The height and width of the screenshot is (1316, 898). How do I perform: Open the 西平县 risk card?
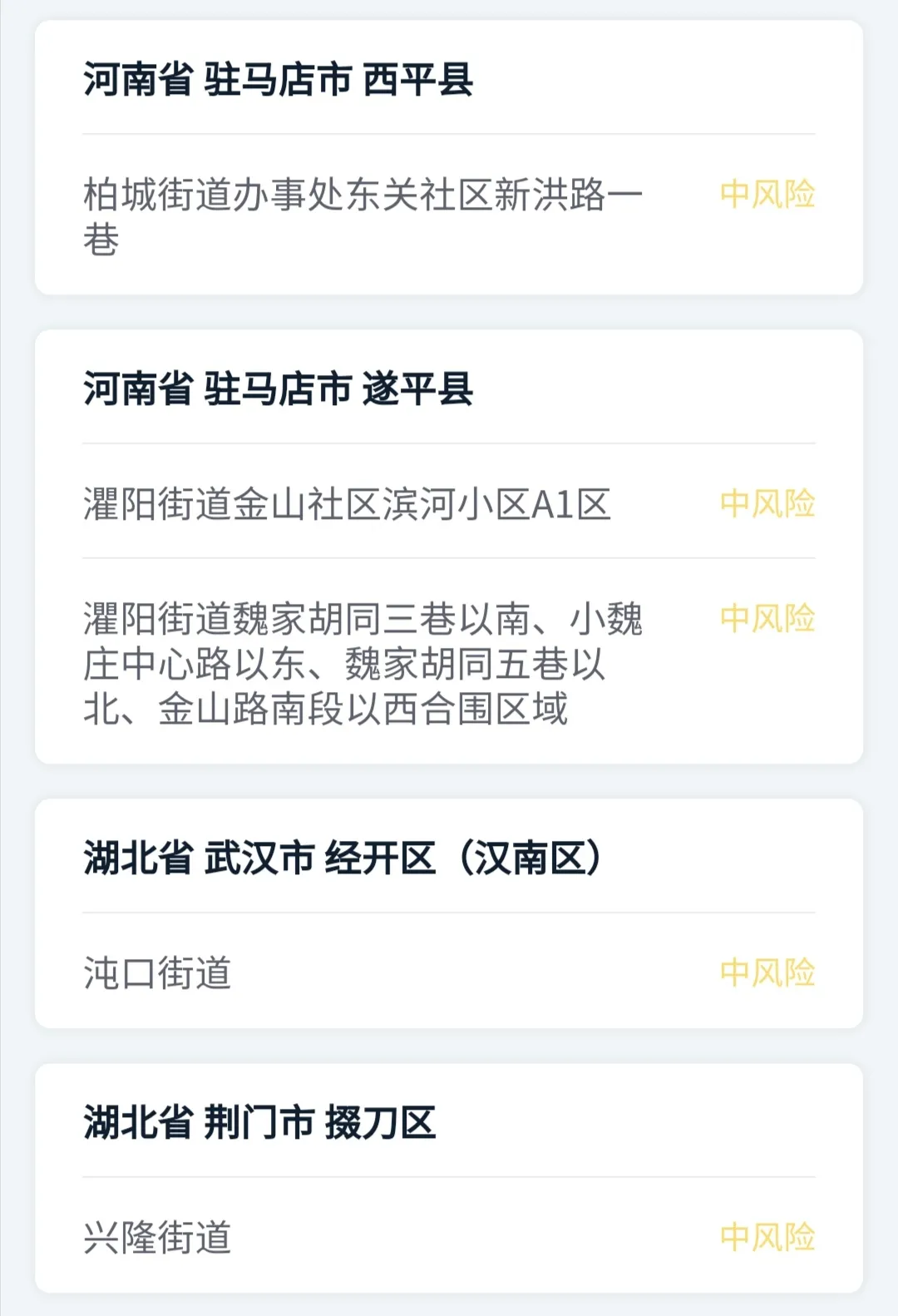[449, 158]
